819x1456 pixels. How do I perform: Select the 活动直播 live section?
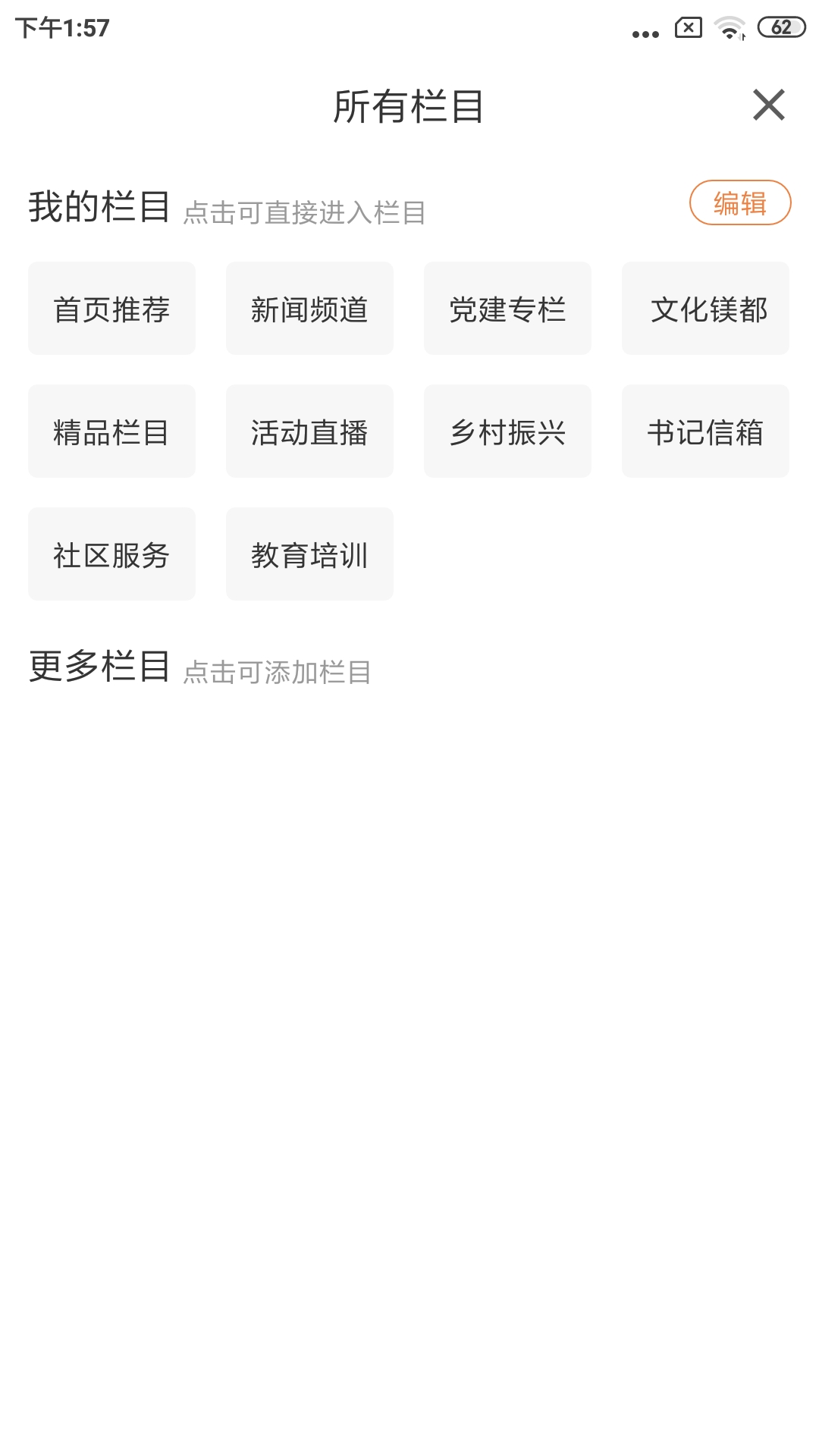(309, 431)
